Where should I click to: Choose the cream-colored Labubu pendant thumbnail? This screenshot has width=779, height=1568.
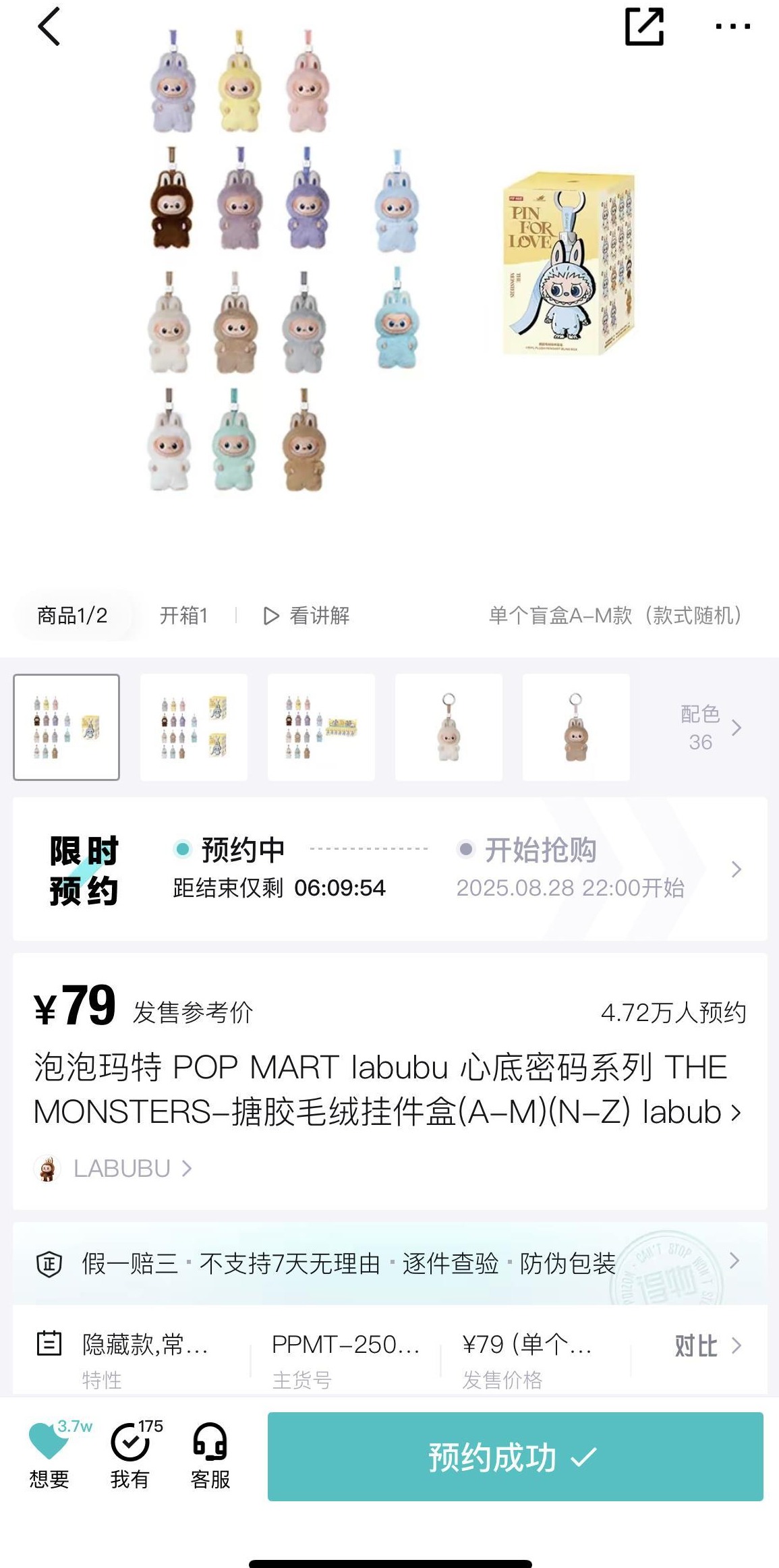[449, 727]
